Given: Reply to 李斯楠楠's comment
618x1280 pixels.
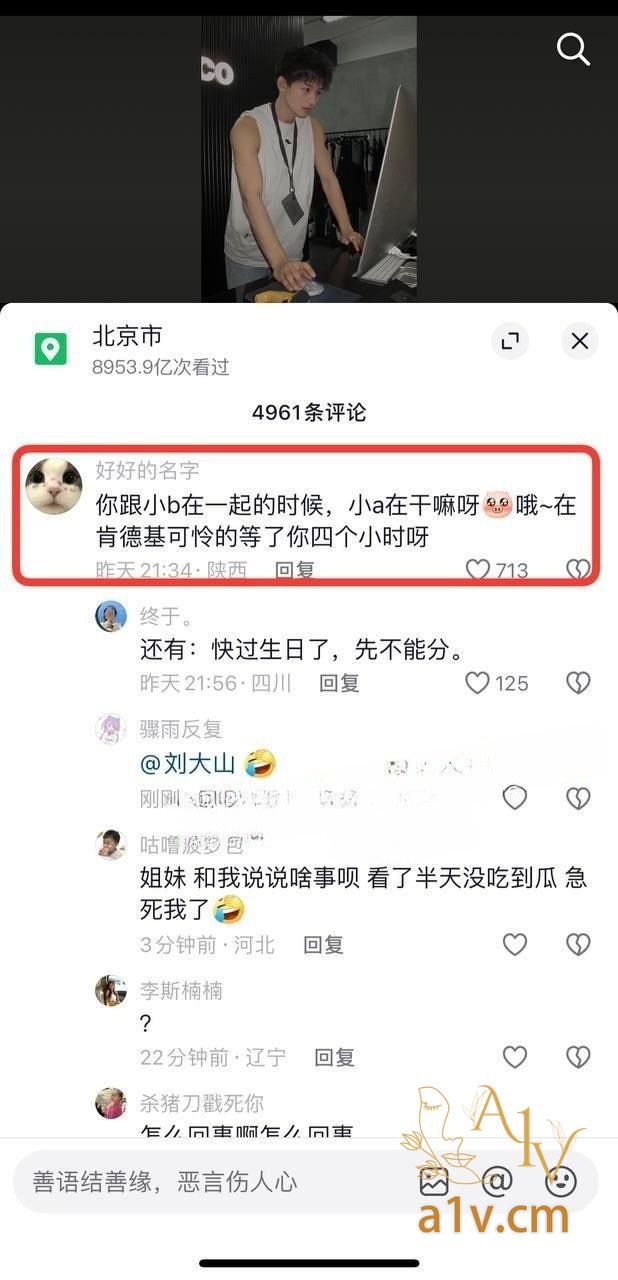Looking at the screenshot, I should tap(334, 1057).
